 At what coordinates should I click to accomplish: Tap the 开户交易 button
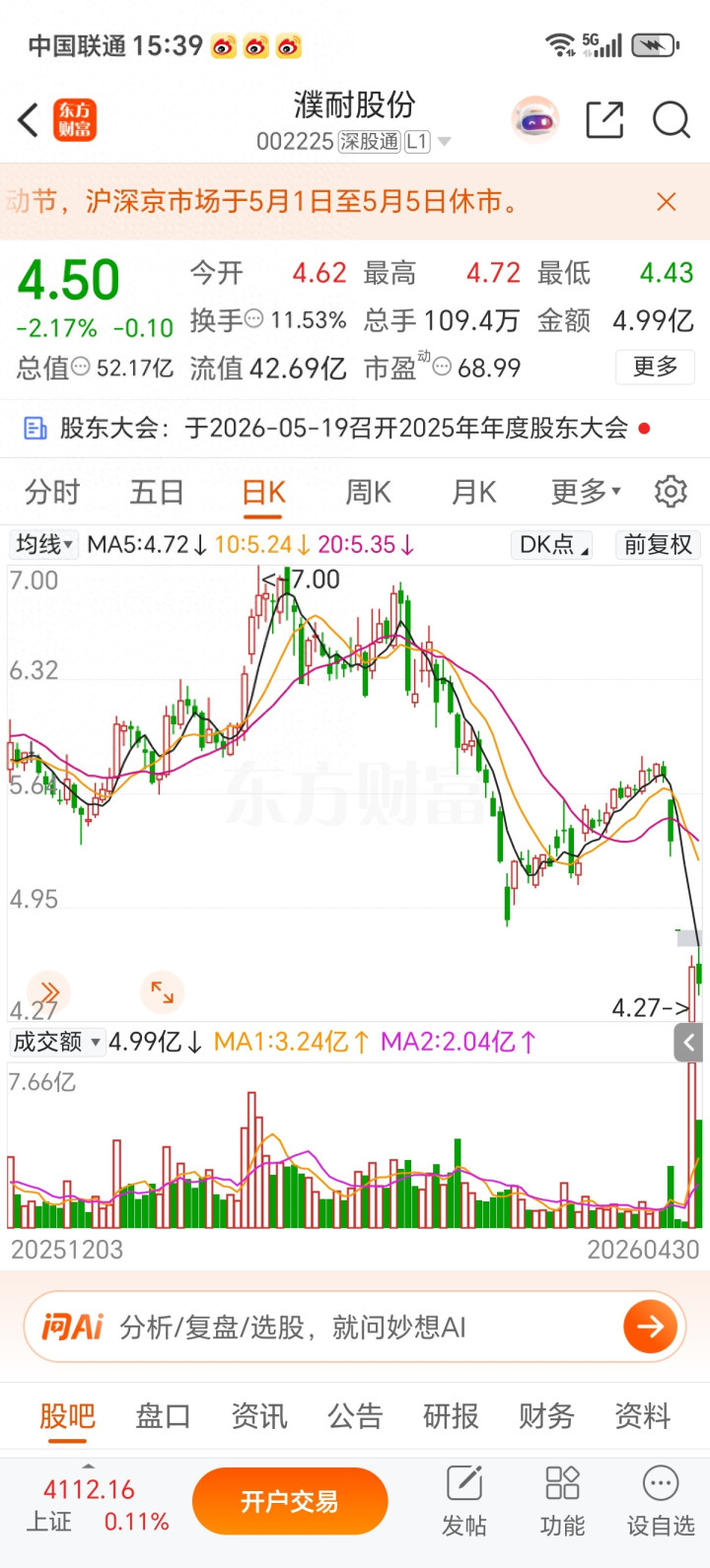pyautogui.click(x=290, y=1501)
